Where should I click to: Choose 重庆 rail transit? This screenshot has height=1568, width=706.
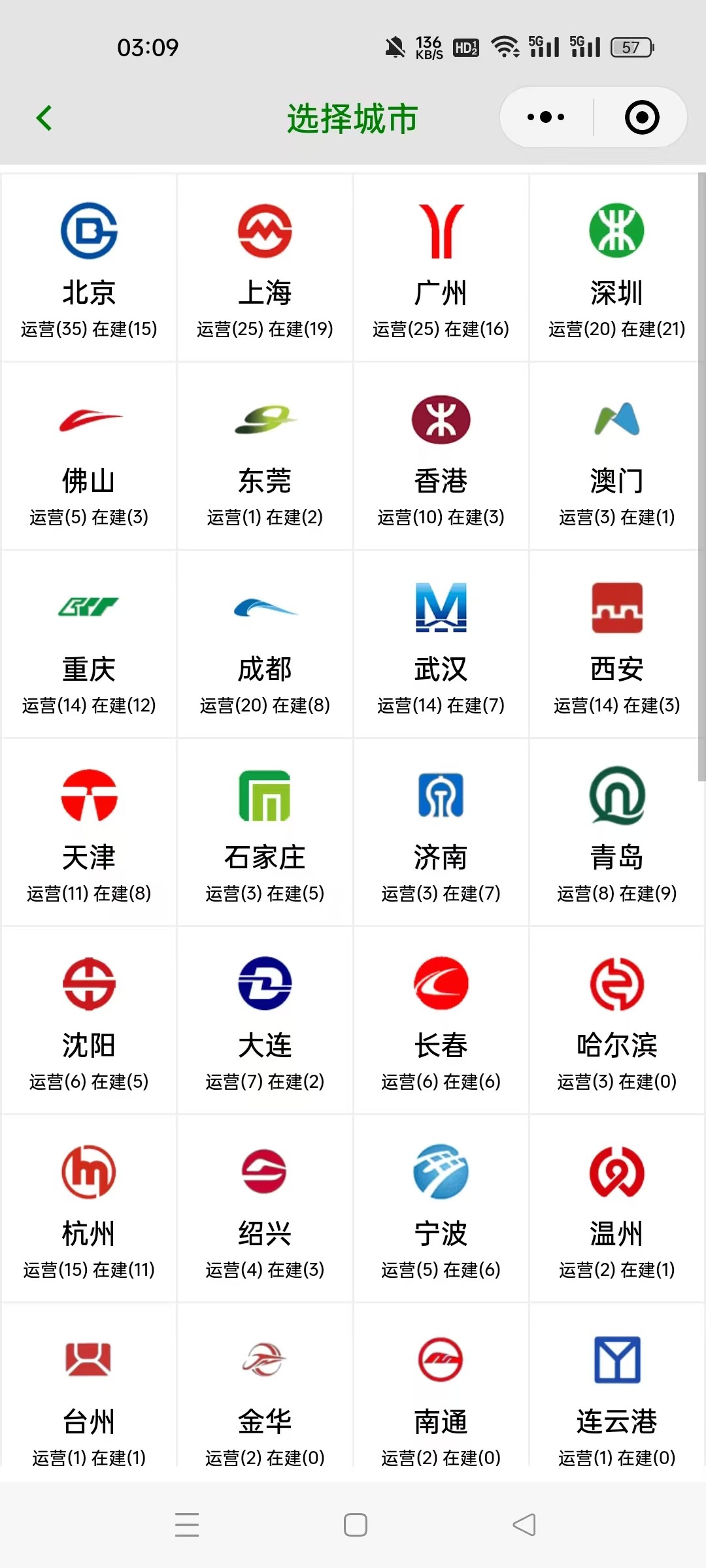[89, 644]
